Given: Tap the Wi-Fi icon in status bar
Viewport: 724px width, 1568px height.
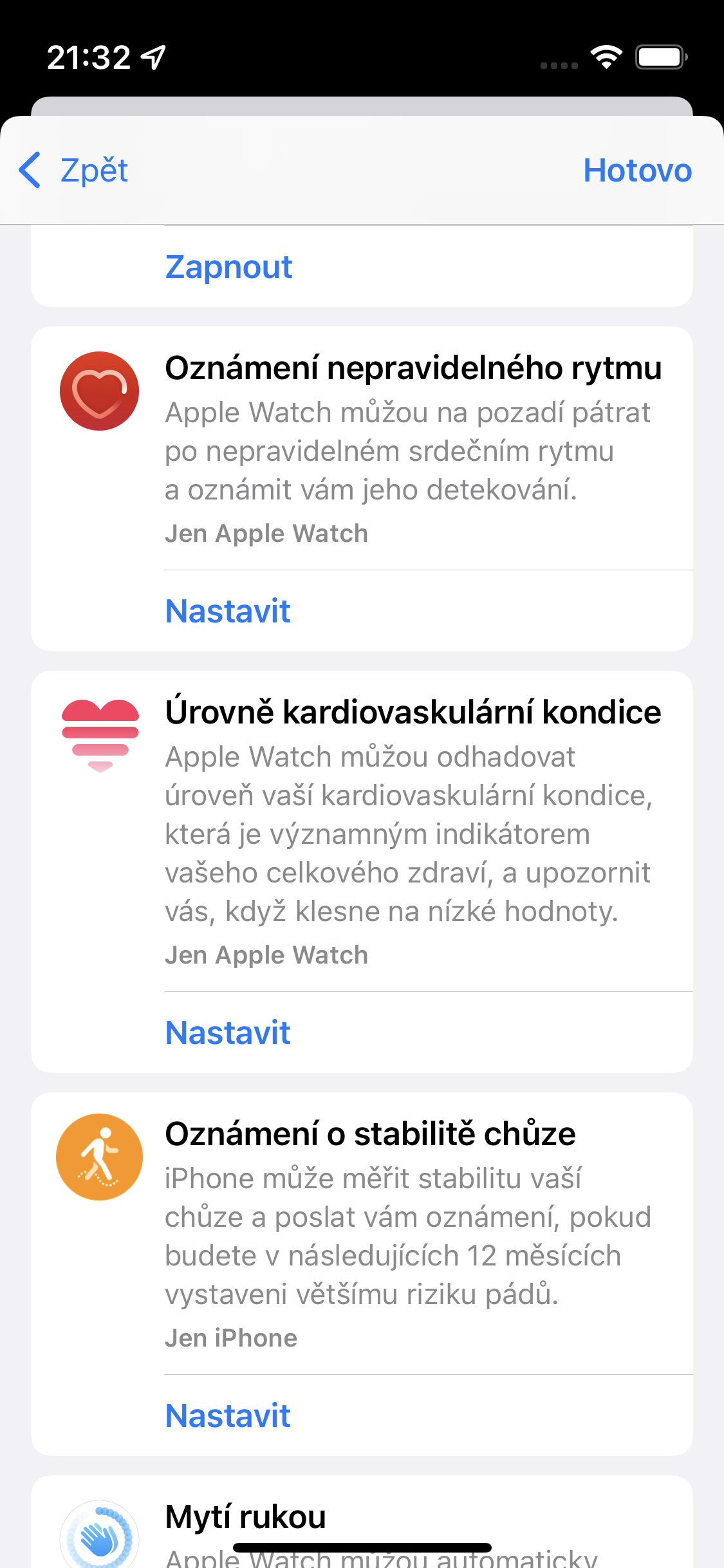Looking at the screenshot, I should [x=606, y=58].
